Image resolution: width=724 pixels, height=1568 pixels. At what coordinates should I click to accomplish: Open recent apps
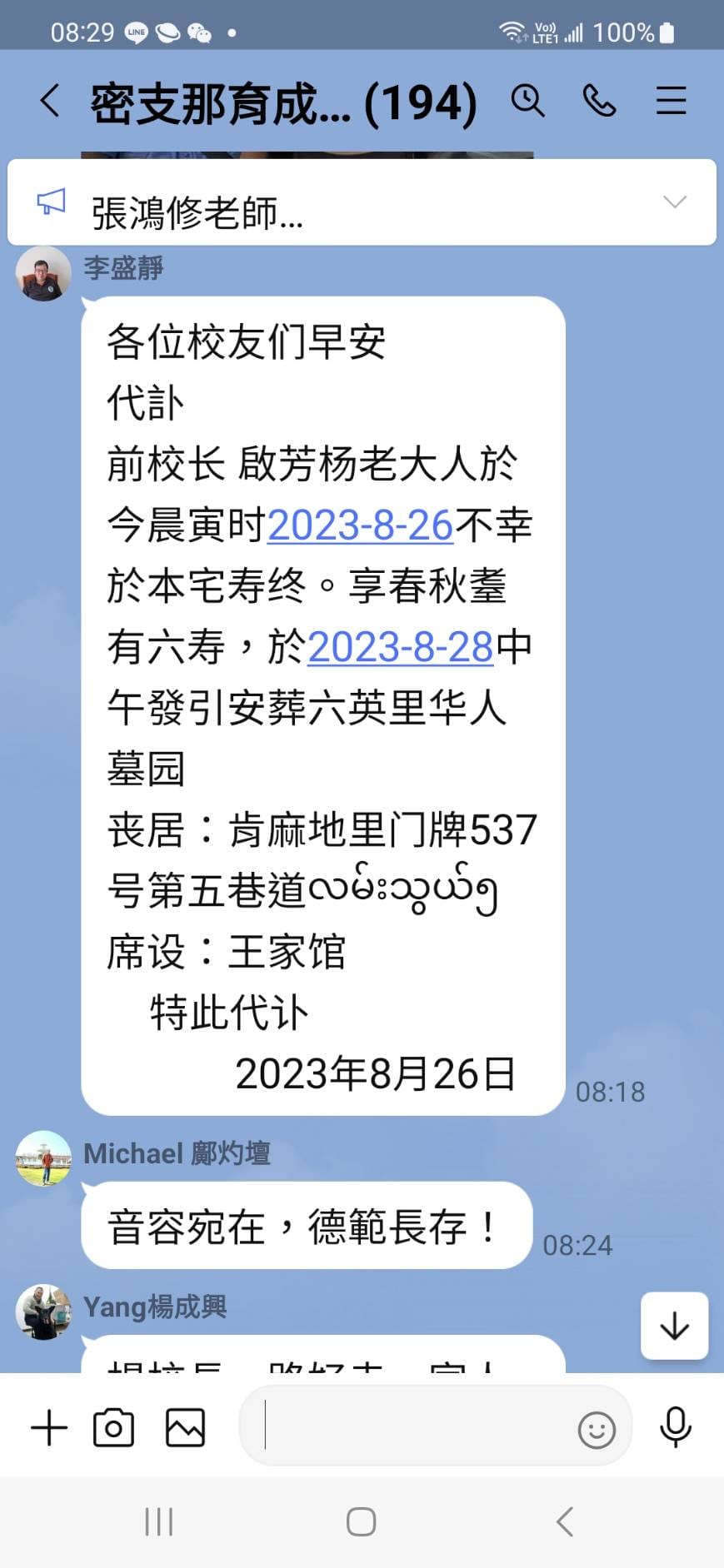coord(158,1522)
